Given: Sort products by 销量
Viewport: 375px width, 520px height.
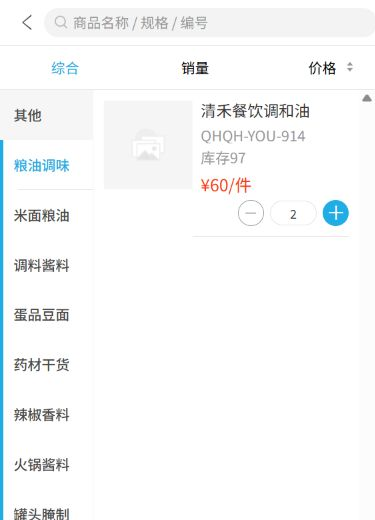Looking at the screenshot, I should coord(195,68).
